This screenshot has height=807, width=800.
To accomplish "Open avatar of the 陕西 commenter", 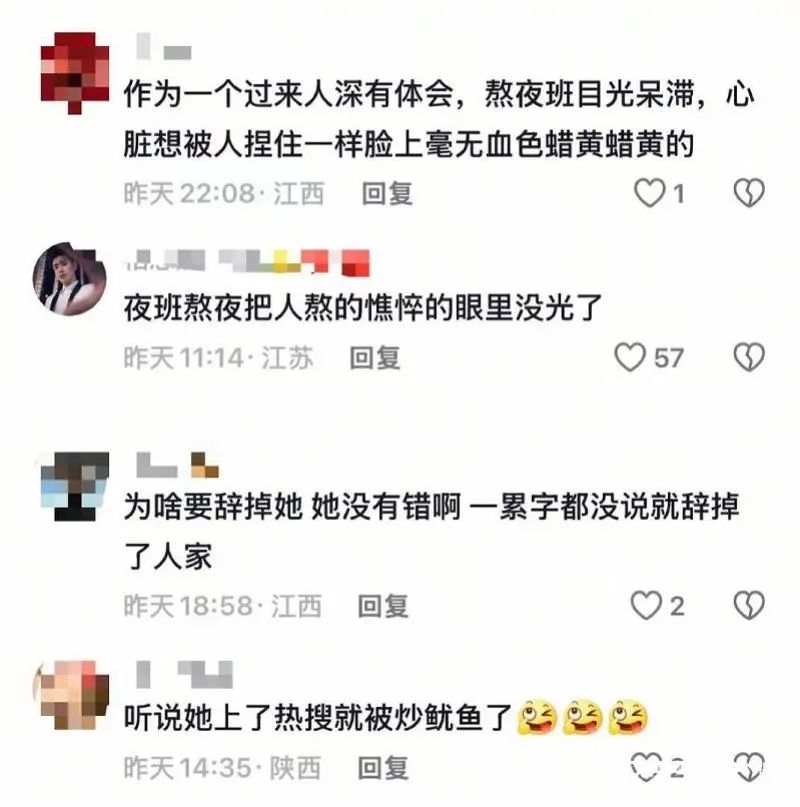I will click(x=72, y=693).
